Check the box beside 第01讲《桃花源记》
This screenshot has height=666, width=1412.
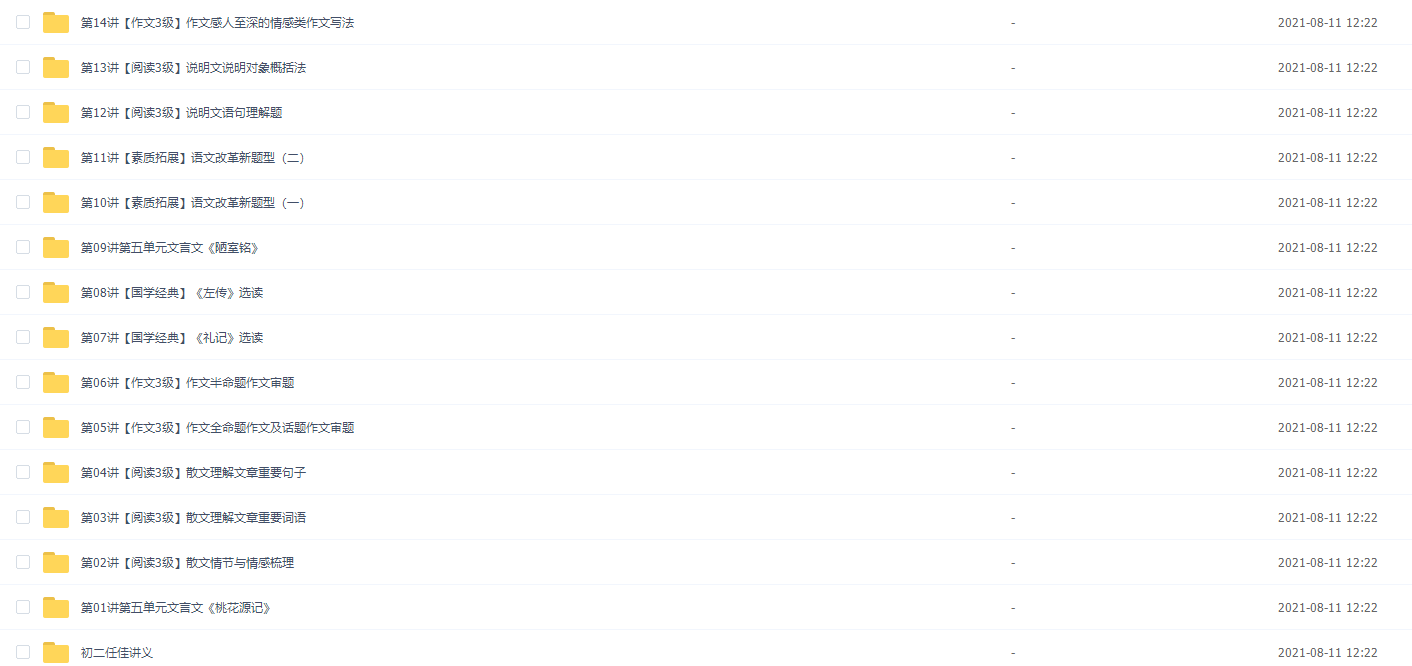tap(23, 607)
